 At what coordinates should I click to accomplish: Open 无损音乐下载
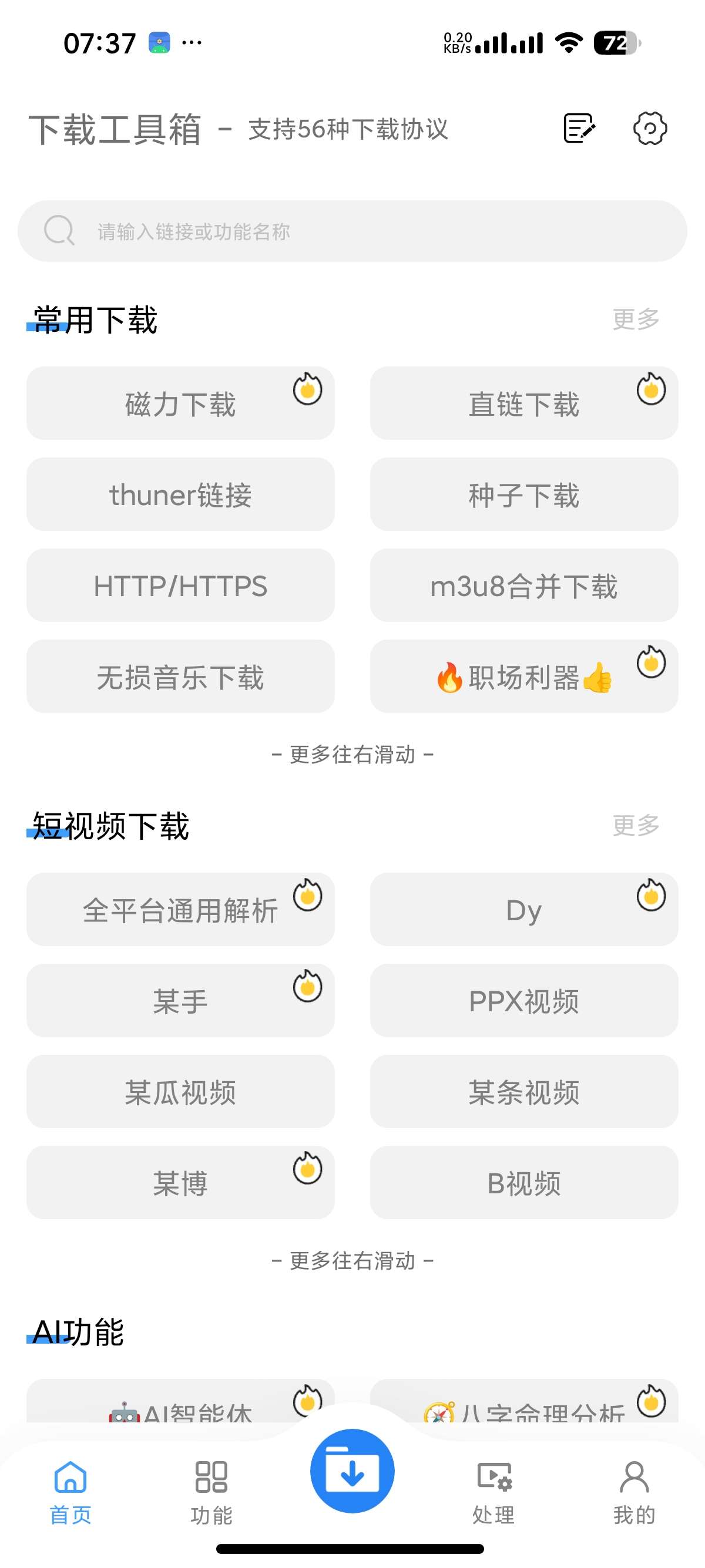point(180,677)
